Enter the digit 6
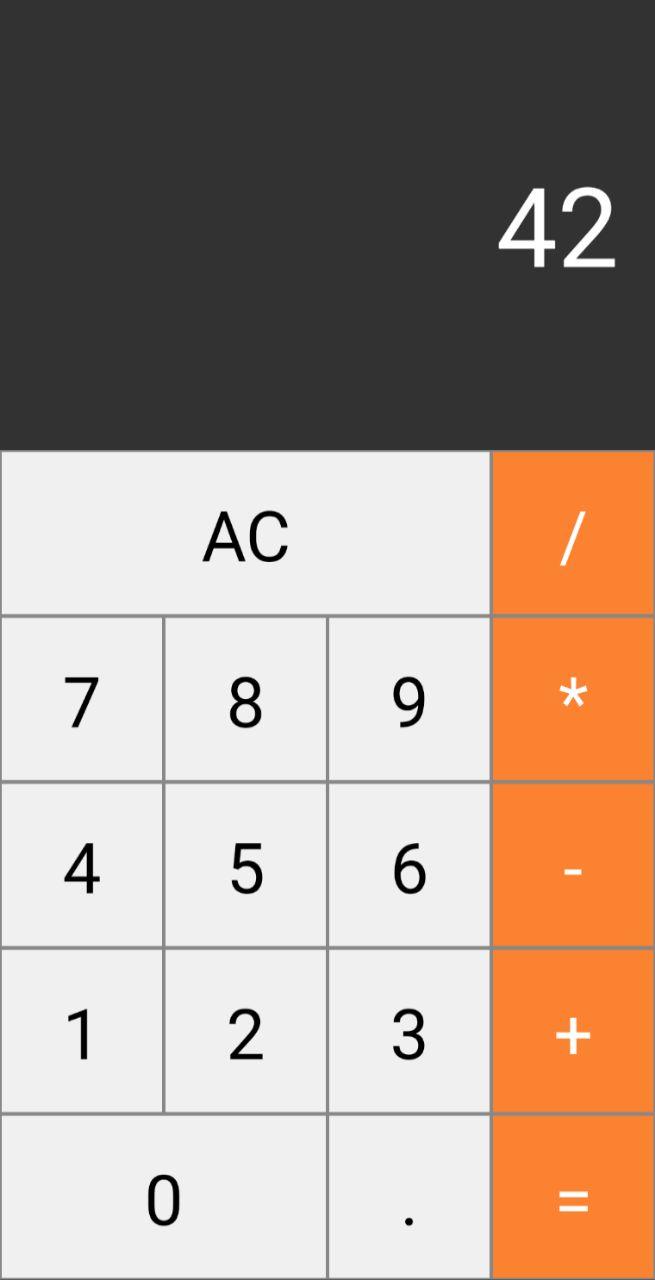Screen dimensions: 655x1280 point(409,865)
